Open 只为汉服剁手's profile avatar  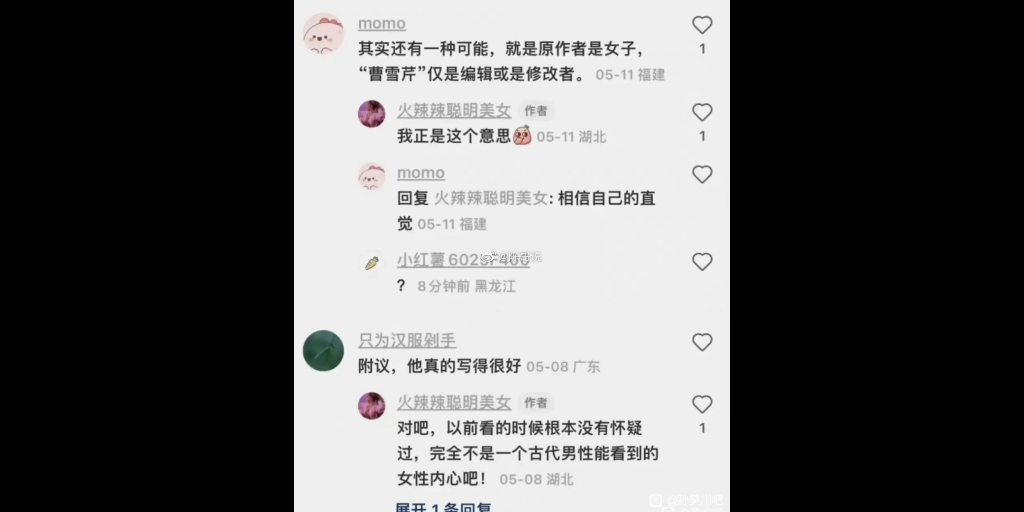coord(323,351)
